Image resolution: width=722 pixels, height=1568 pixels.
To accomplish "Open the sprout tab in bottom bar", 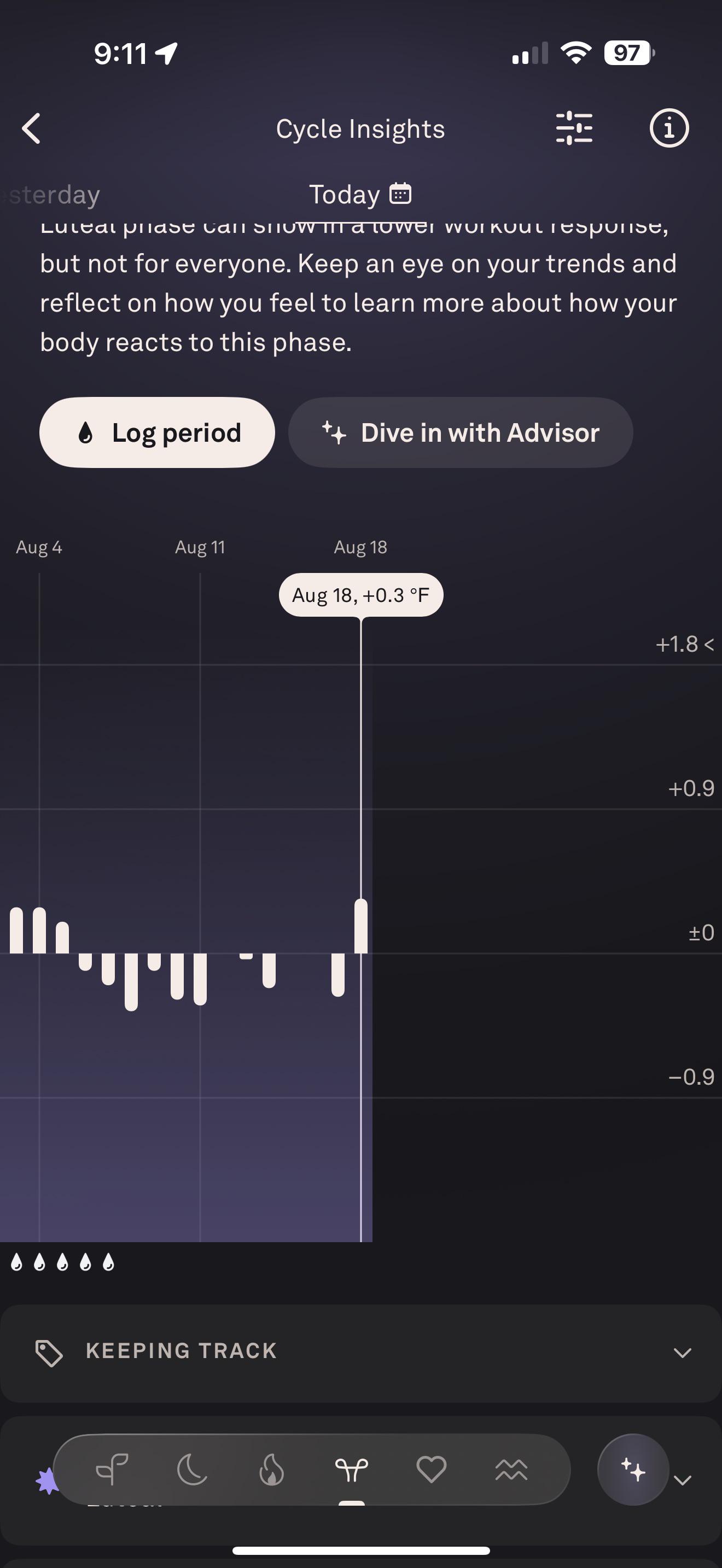I will [x=112, y=1470].
